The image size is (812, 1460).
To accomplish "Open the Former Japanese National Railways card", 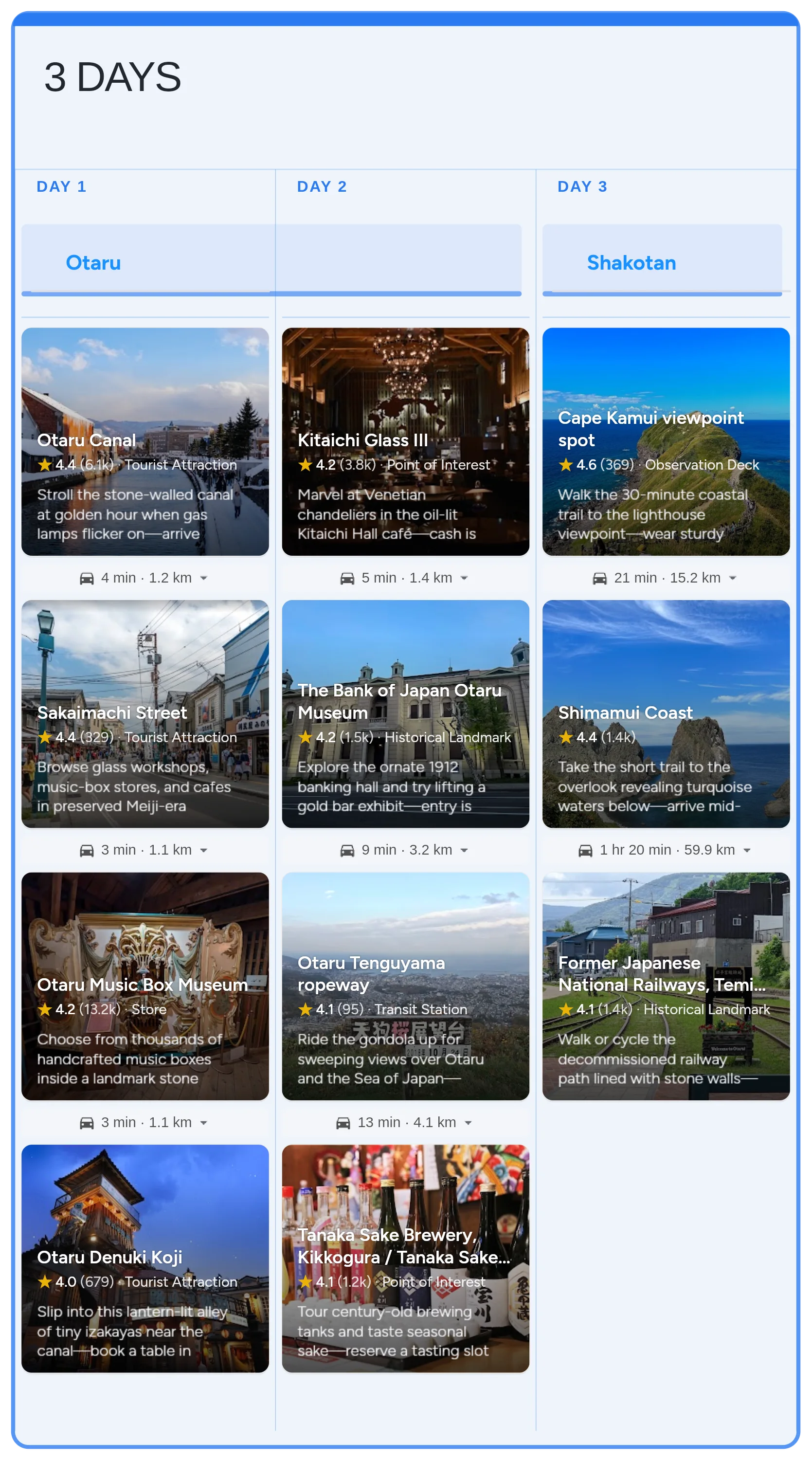I will coord(666,986).
